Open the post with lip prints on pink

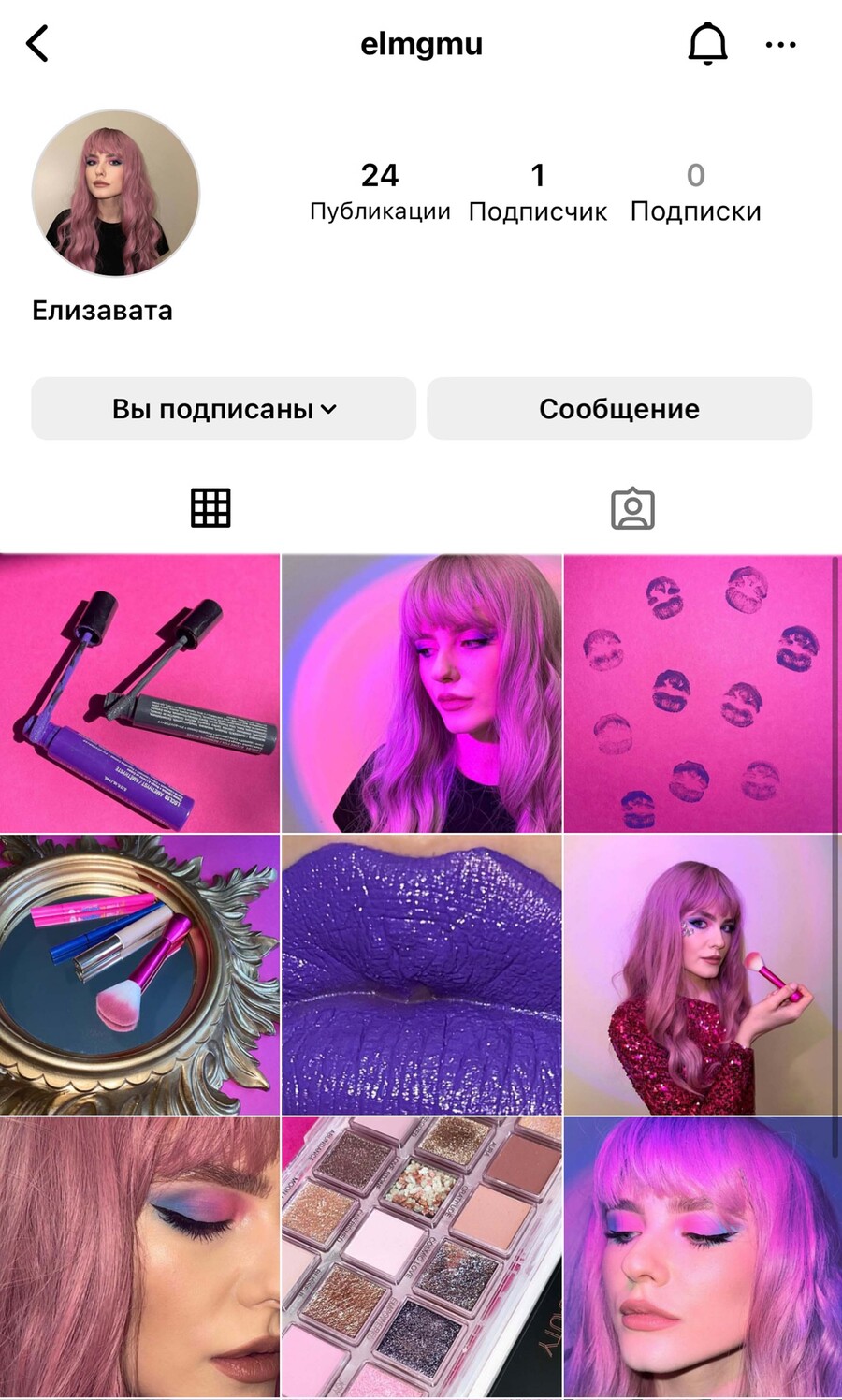(702, 693)
